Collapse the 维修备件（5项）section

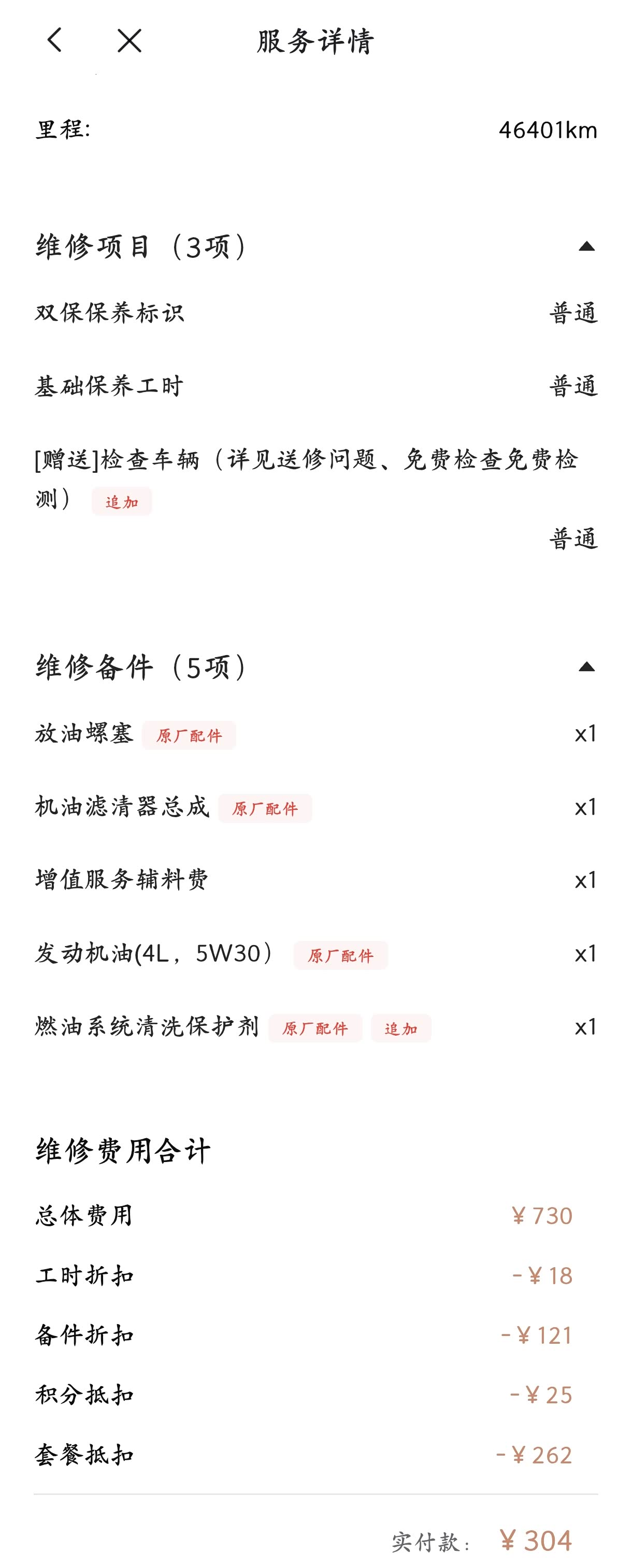[x=586, y=666]
